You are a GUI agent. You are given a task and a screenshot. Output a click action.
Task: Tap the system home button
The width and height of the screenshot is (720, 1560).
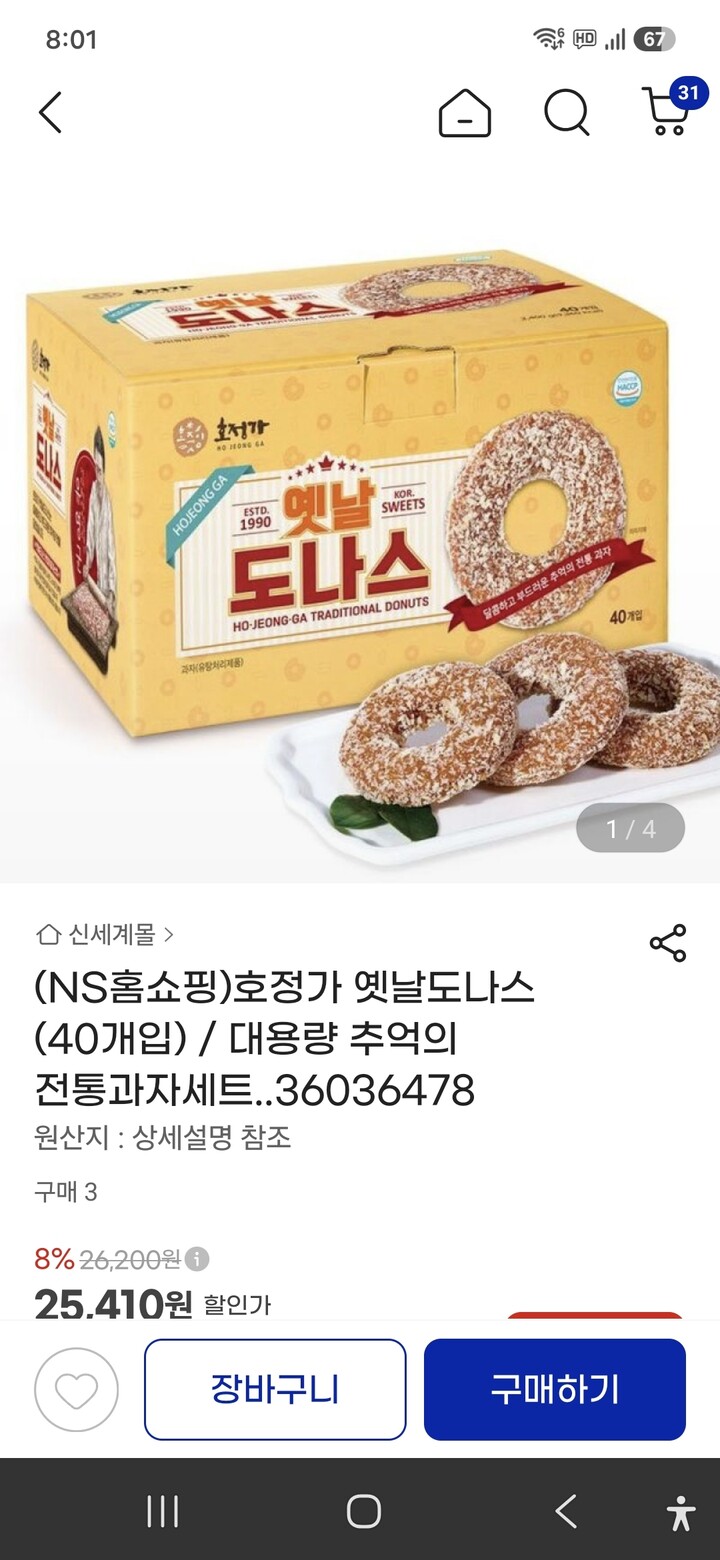coord(364,1511)
